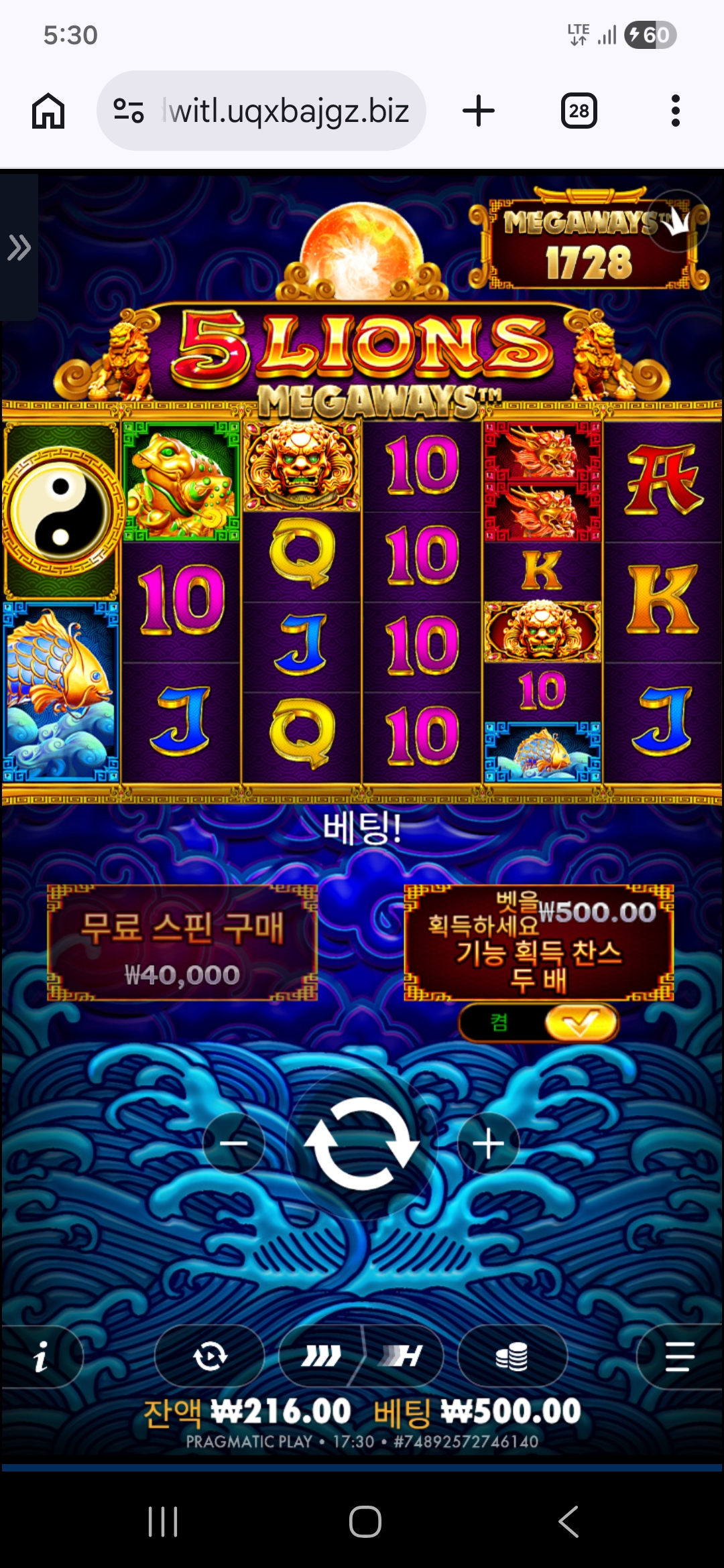Expand the side panel arrow
Viewport: 724px width, 1568px height.
19,248
